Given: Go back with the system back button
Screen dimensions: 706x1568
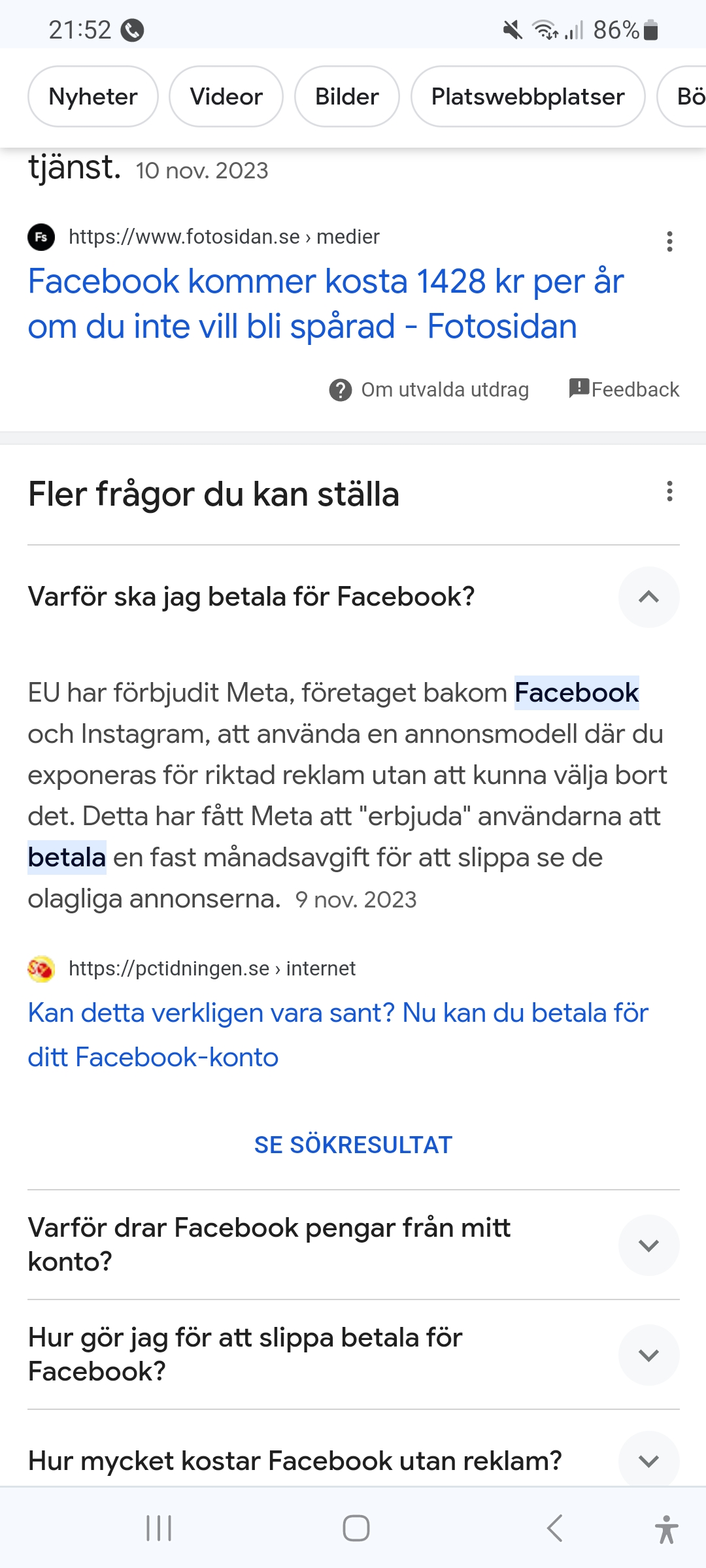Looking at the screenshot, I should [554, 1529].
